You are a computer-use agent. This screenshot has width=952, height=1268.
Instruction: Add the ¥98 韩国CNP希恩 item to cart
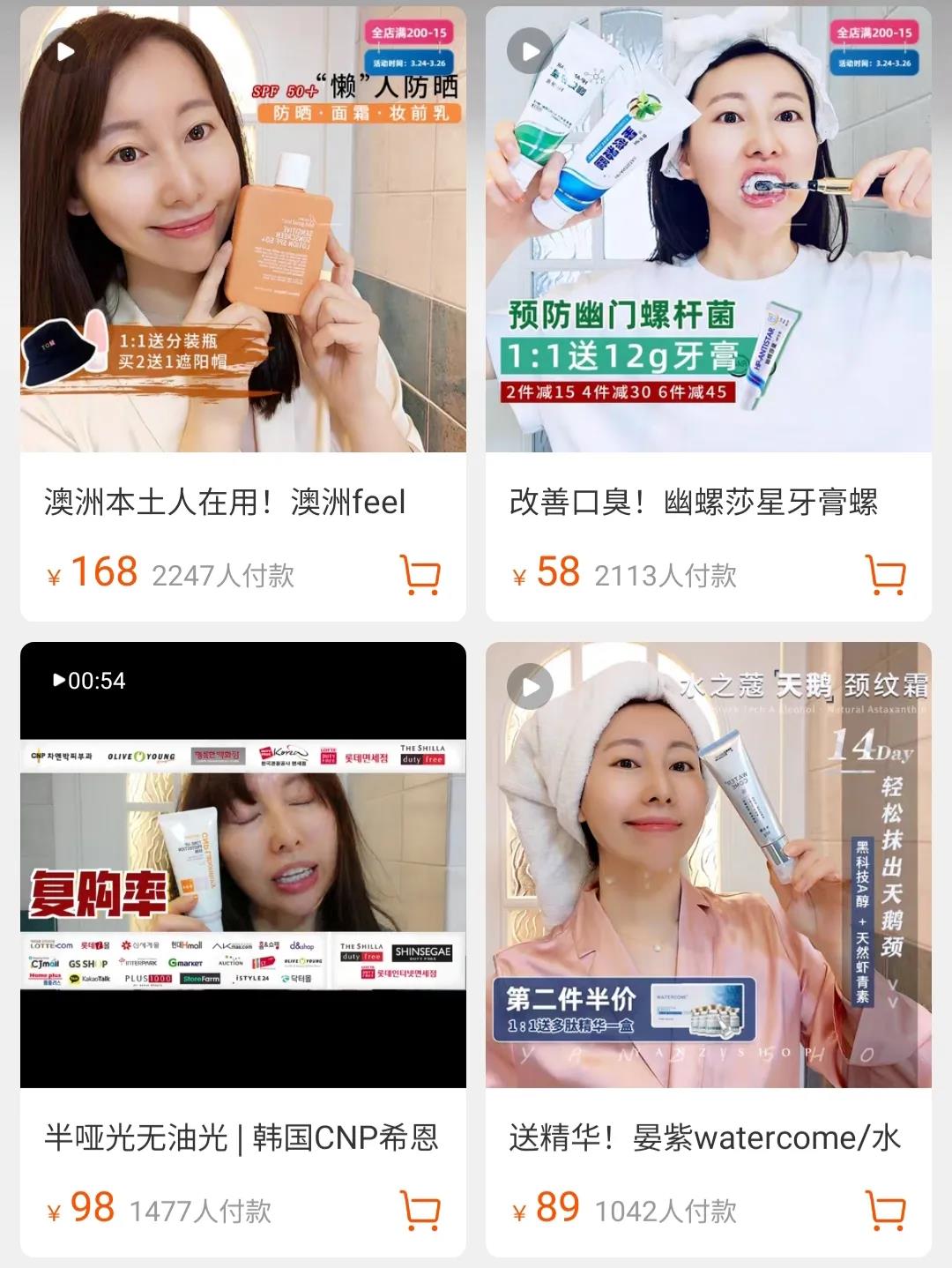click(x=420, y=1210)
